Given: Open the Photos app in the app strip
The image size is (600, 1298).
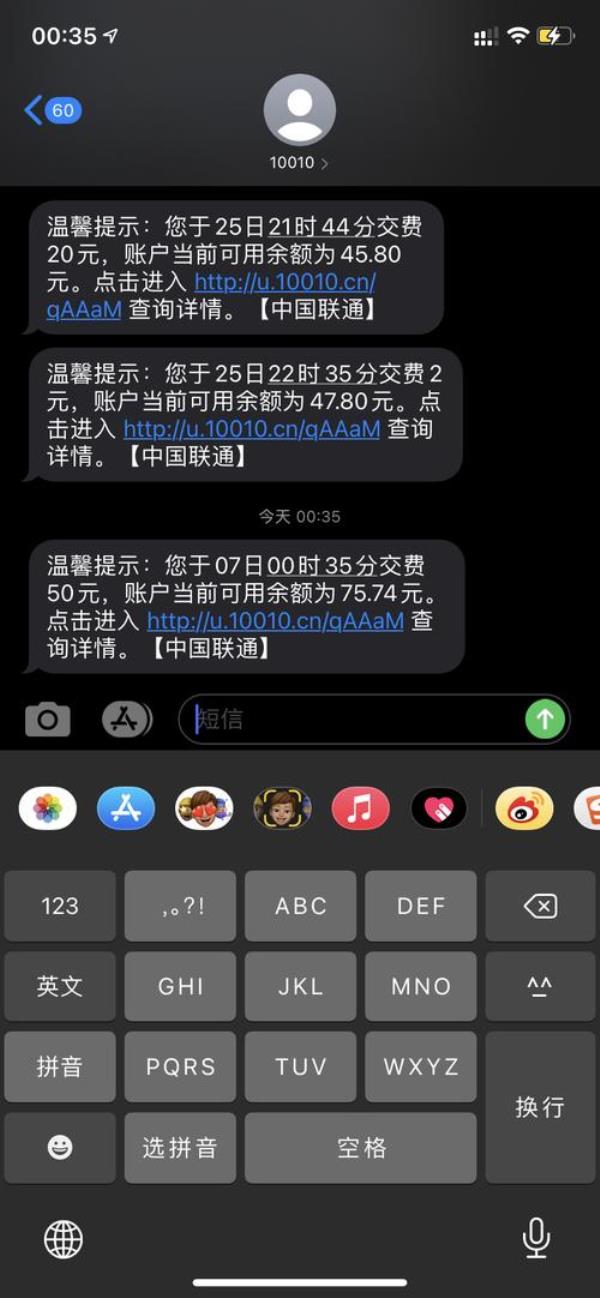Looking at the screenshot, I should pyautogui.click(x=48, y=808).
